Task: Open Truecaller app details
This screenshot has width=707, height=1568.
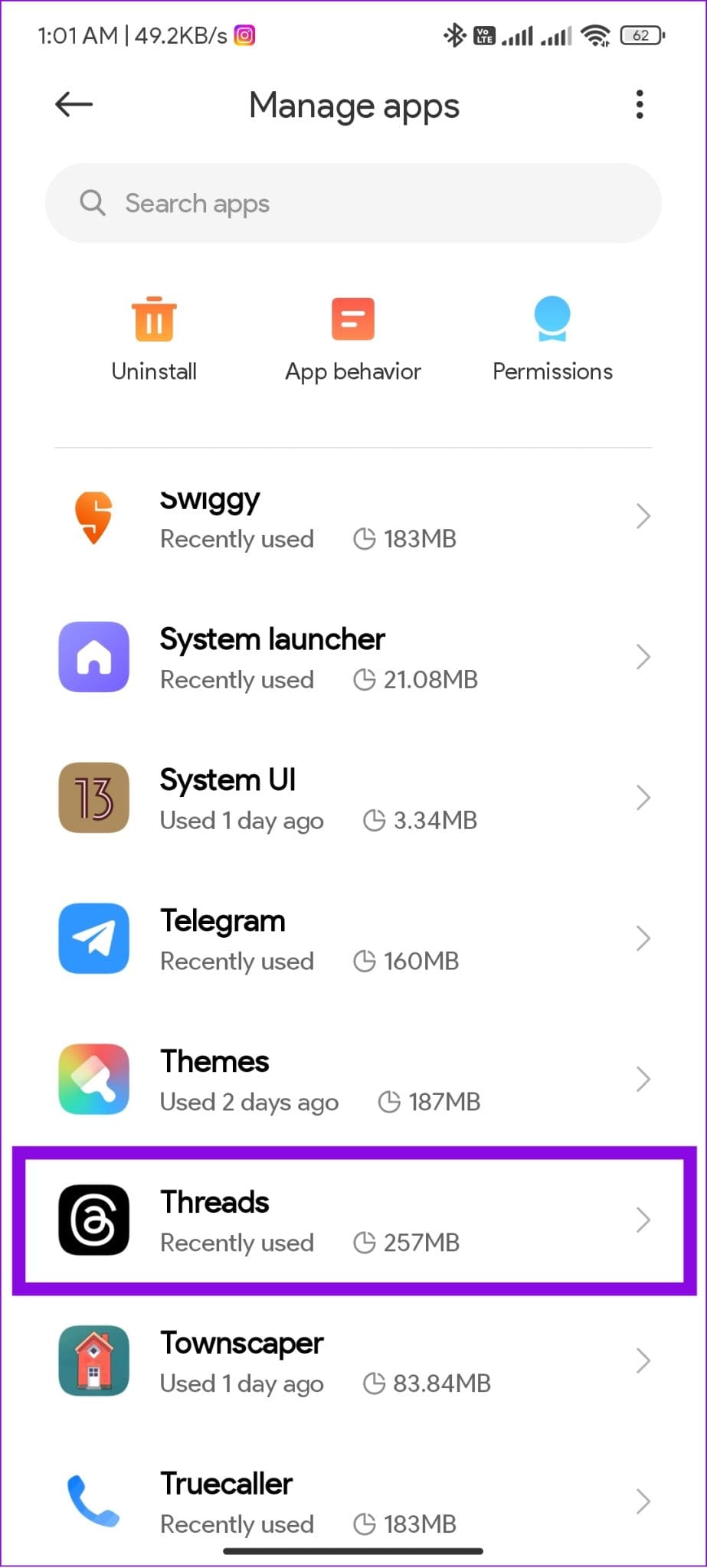Action: (x=353, y=1501)
